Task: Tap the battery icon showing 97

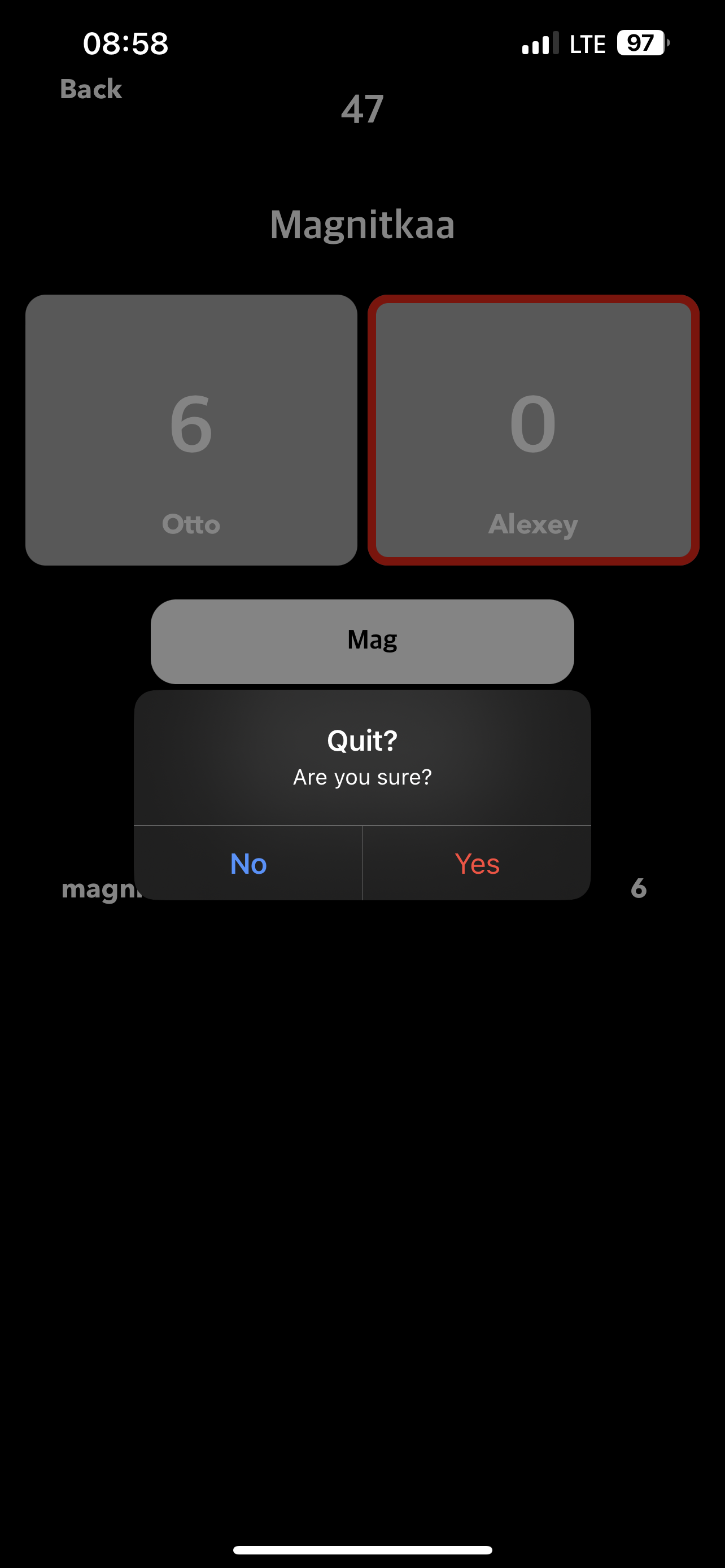Action: 640,43
